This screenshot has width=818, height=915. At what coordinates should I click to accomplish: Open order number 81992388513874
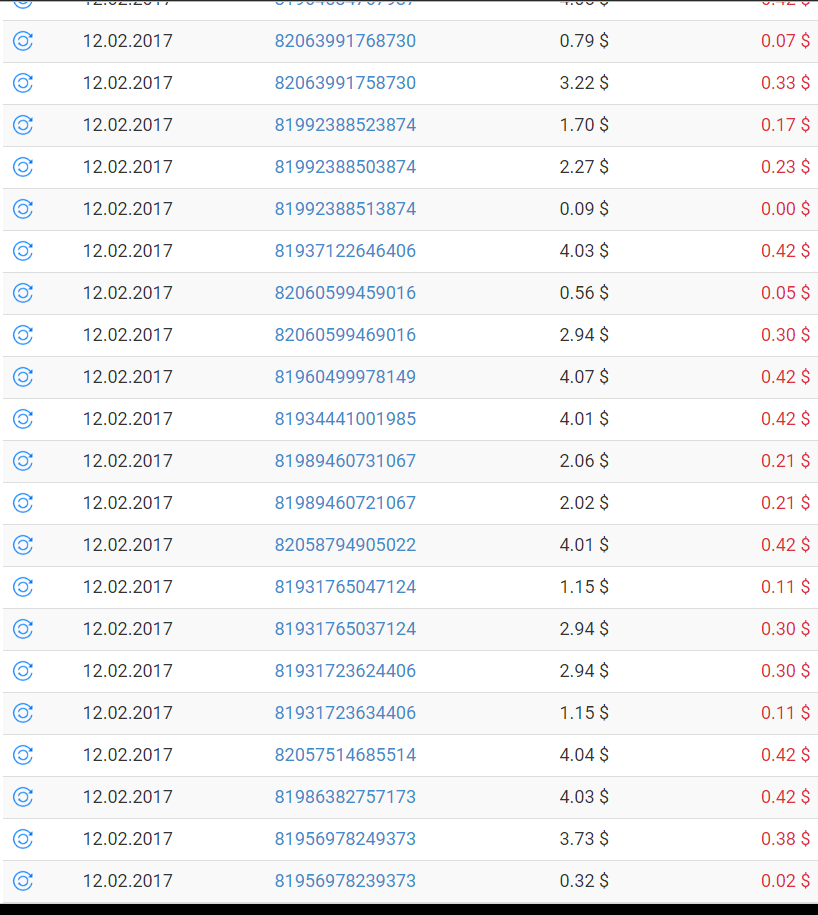tap(345, 209)
